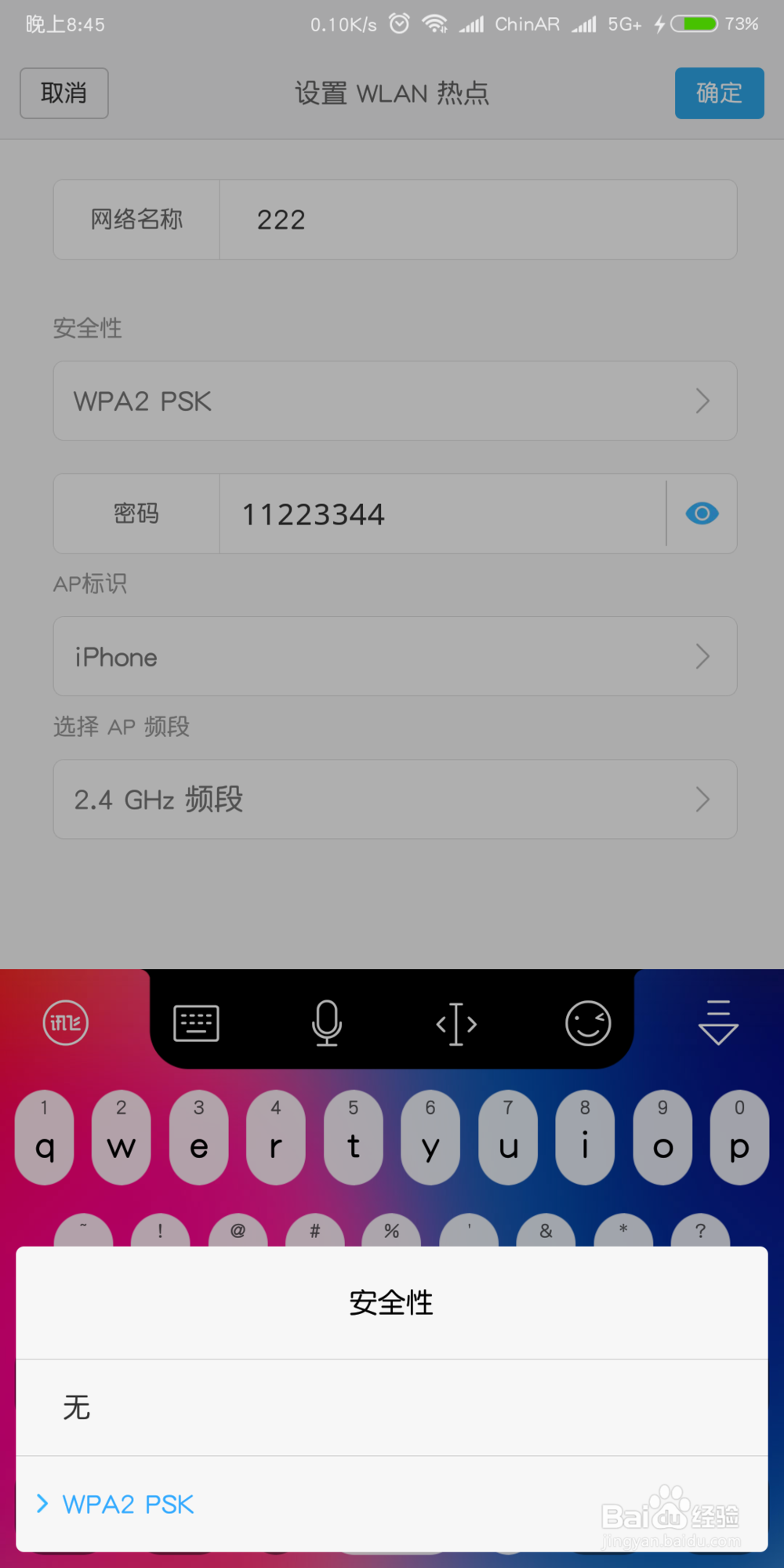Tap the iFlytek logo on the keyboard toolbar
Screen dimensions: 784x1568
point(64,1022)
